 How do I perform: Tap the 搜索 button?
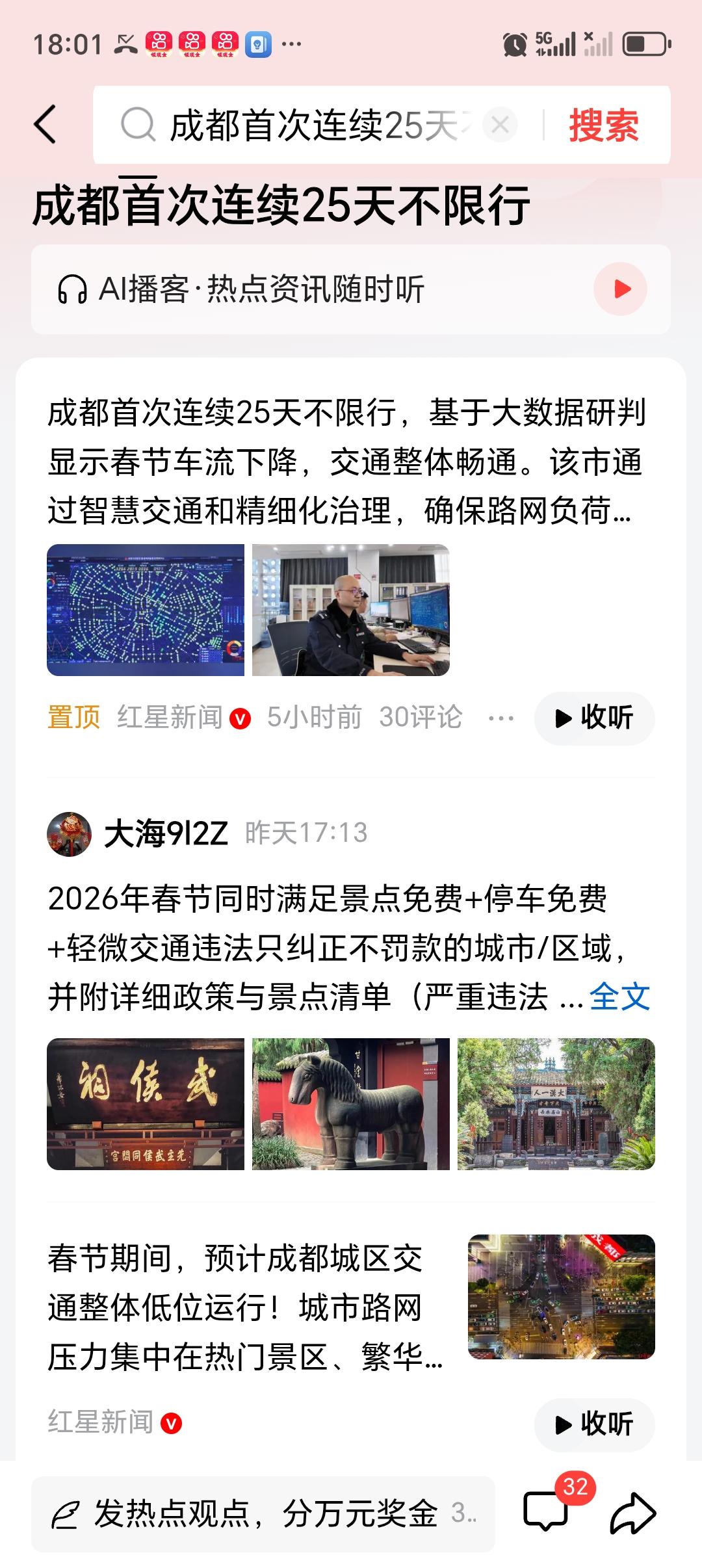(603, 125)
